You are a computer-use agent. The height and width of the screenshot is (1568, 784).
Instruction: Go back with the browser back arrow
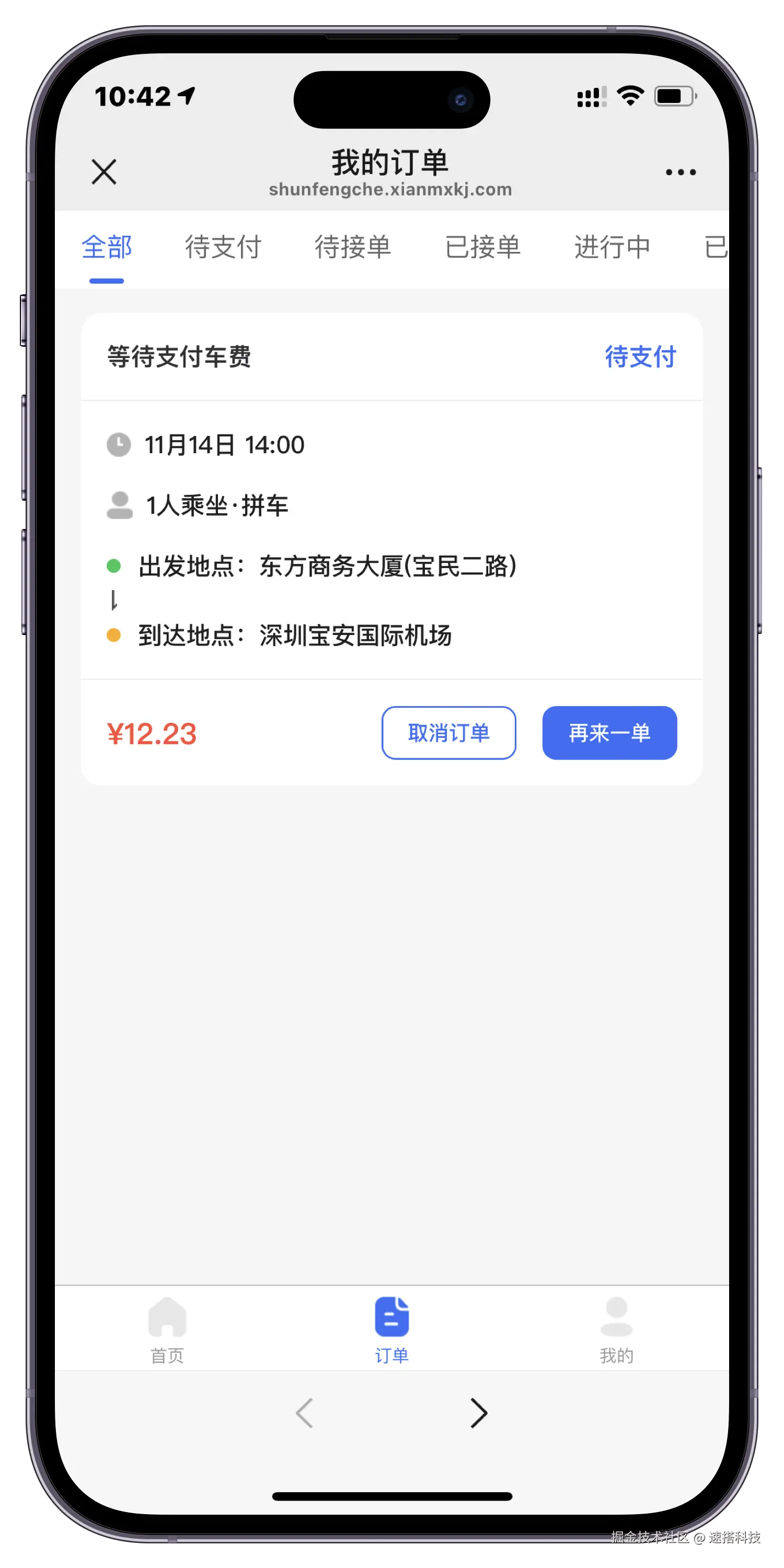[304, 1413]
